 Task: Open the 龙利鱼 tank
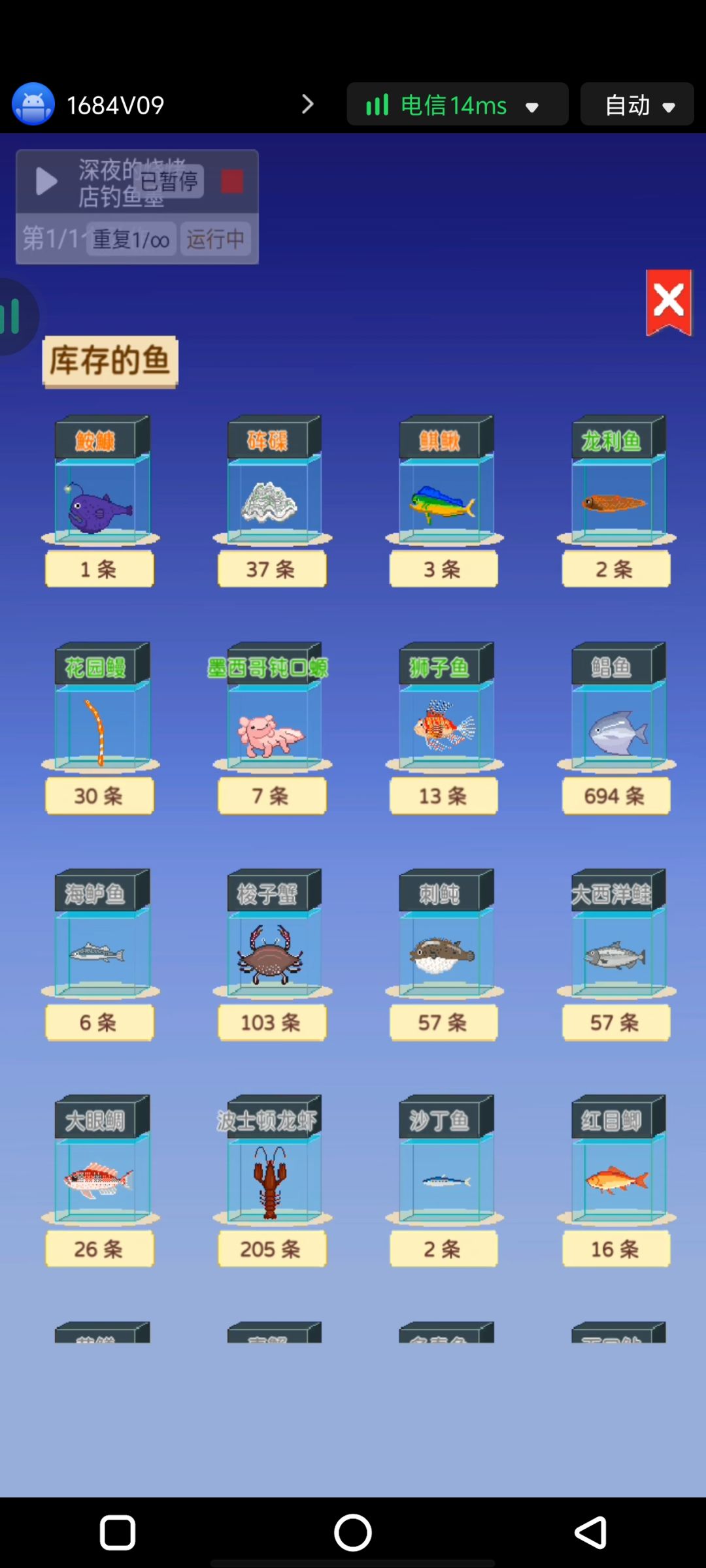click(x=616, y=500)
